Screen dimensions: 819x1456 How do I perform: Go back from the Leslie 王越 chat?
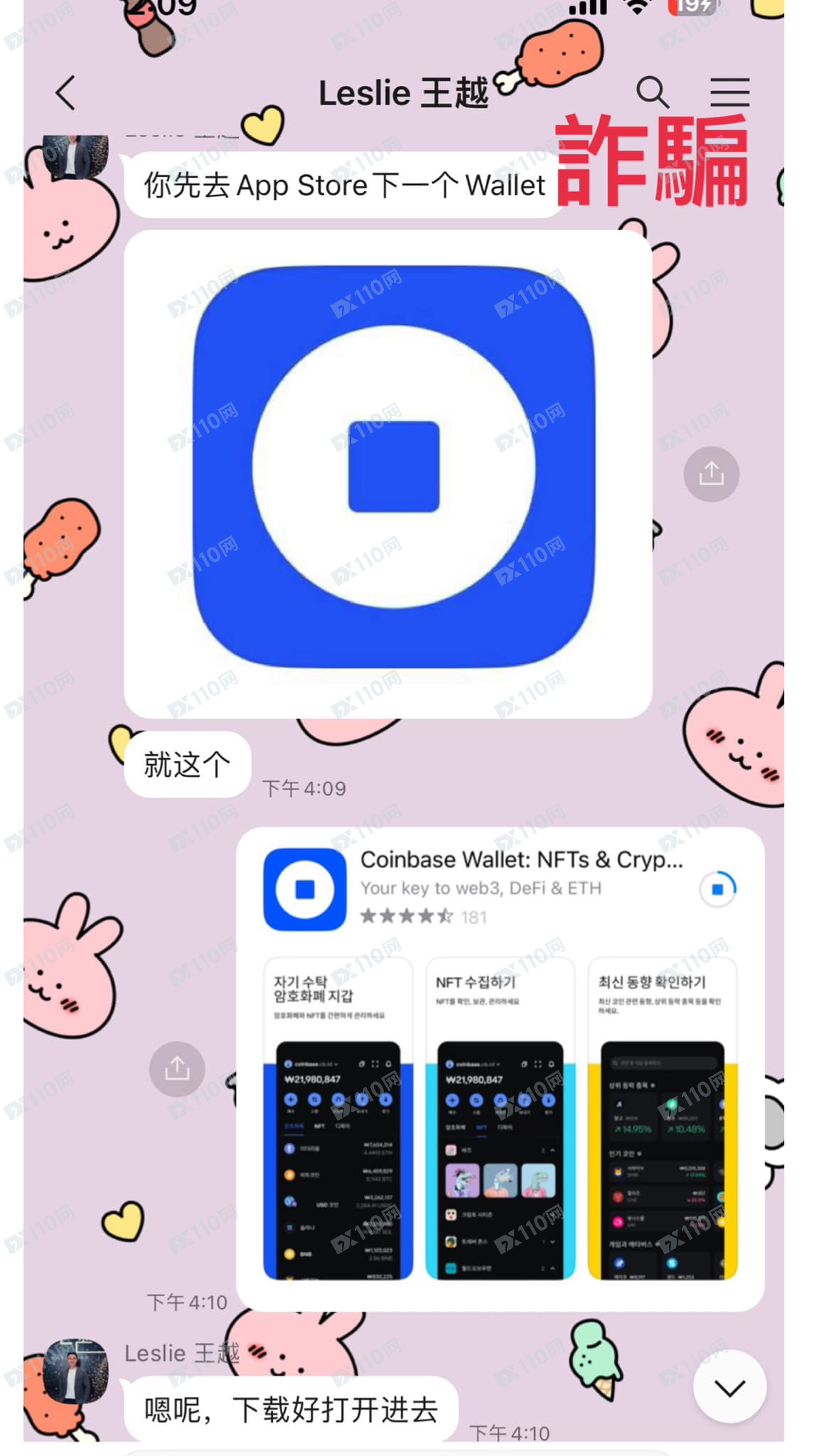(x=65, y=93)
